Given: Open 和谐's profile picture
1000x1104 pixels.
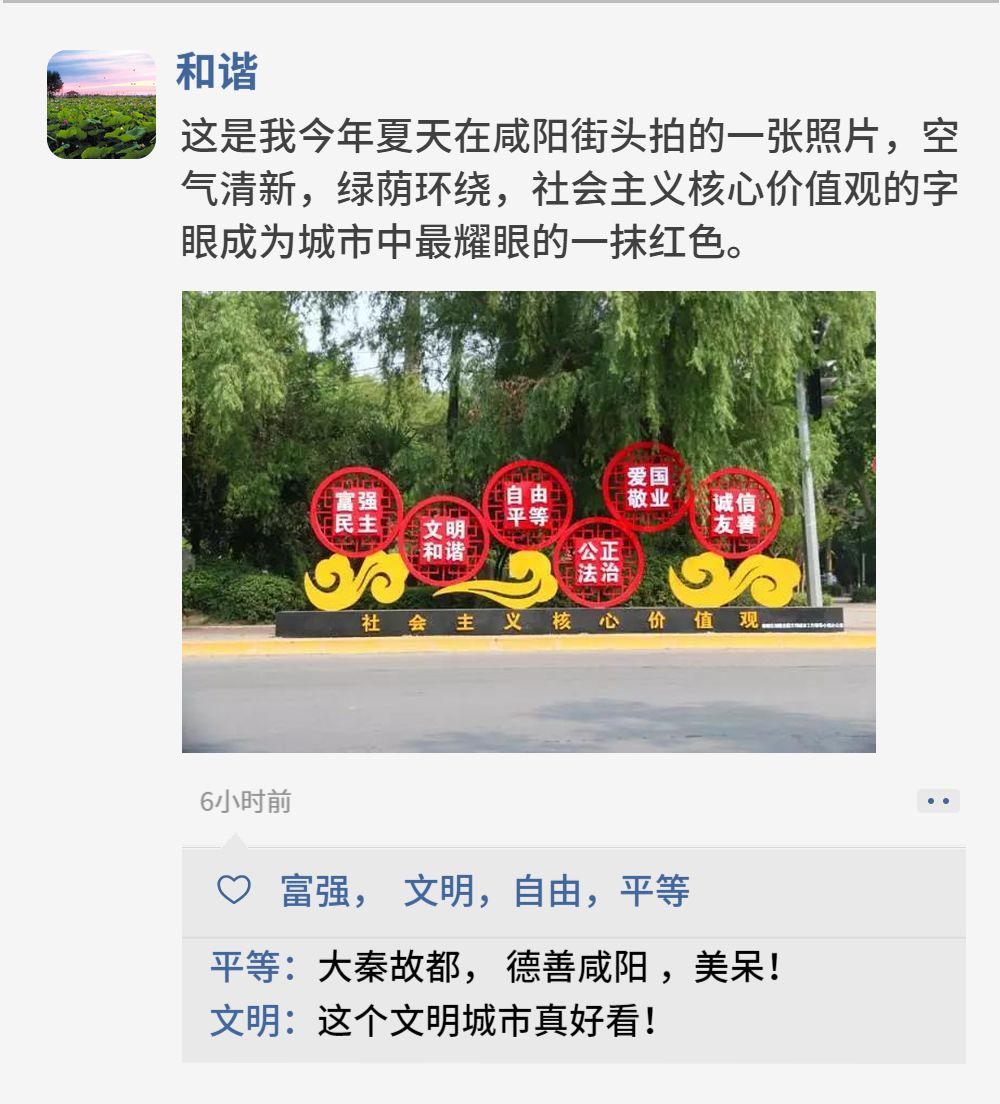Looking at the screenshot, I should (101, 105).
